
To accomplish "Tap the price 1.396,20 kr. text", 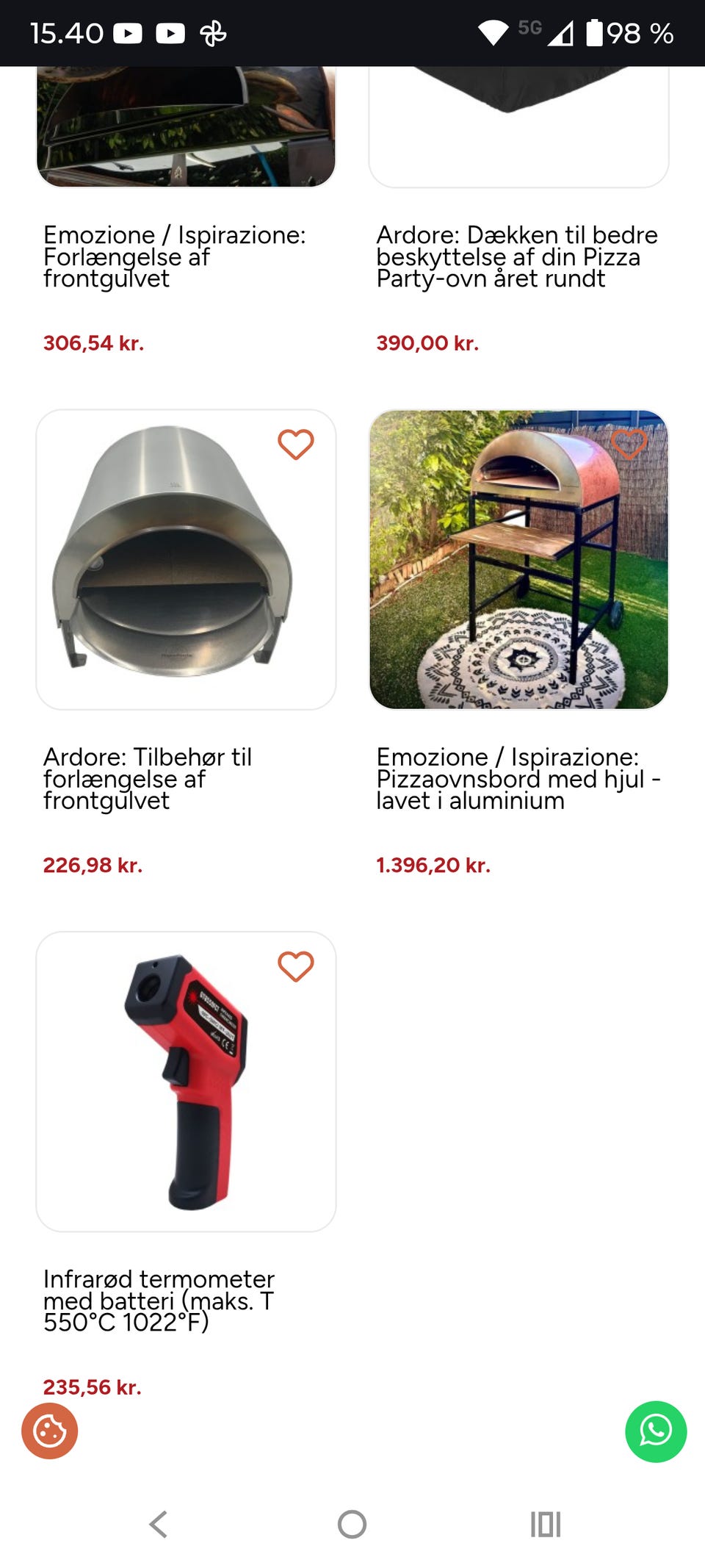I will 433,866.
